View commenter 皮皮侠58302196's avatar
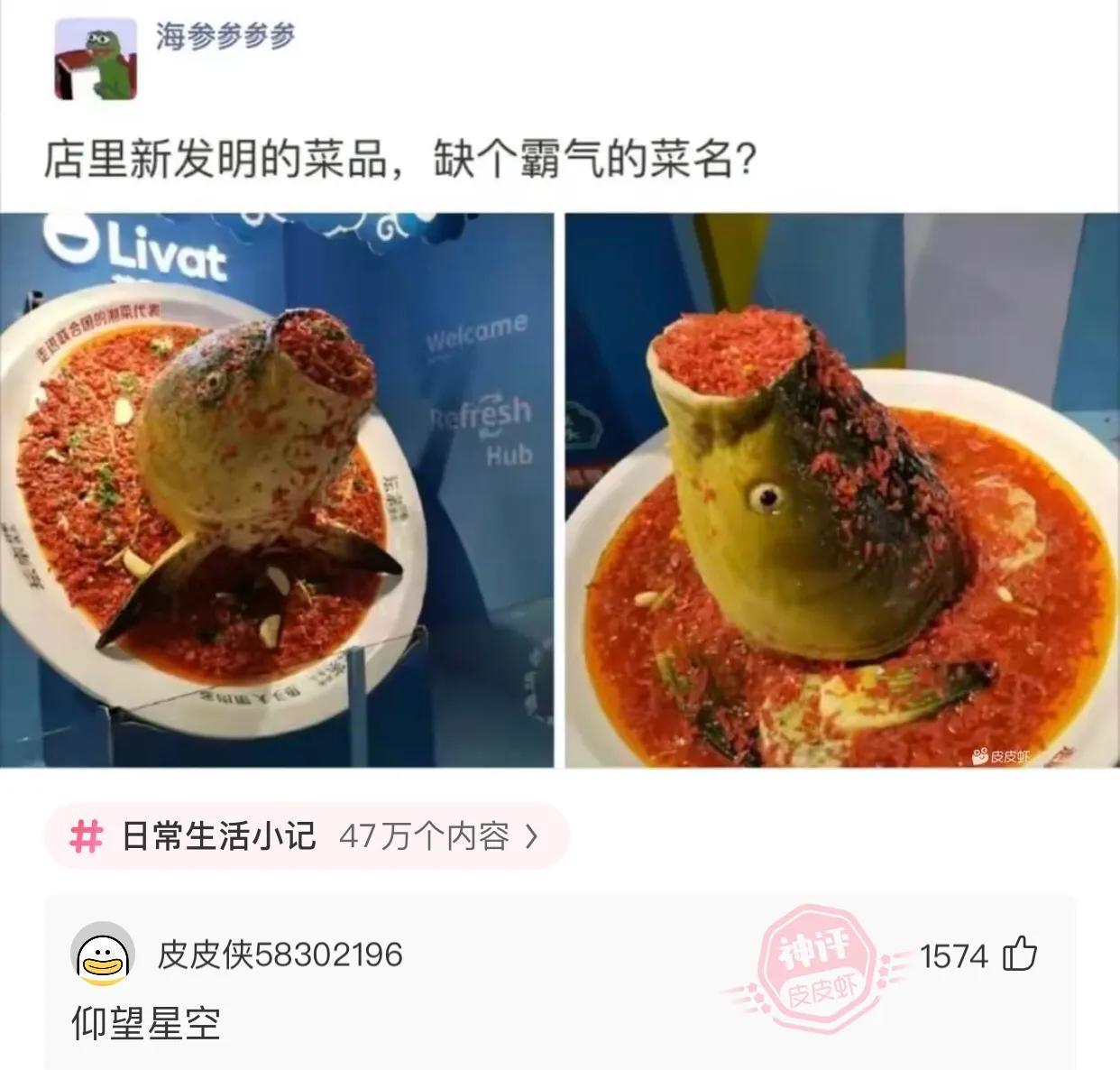1120x1070 pixels. (x=102, y=955)
